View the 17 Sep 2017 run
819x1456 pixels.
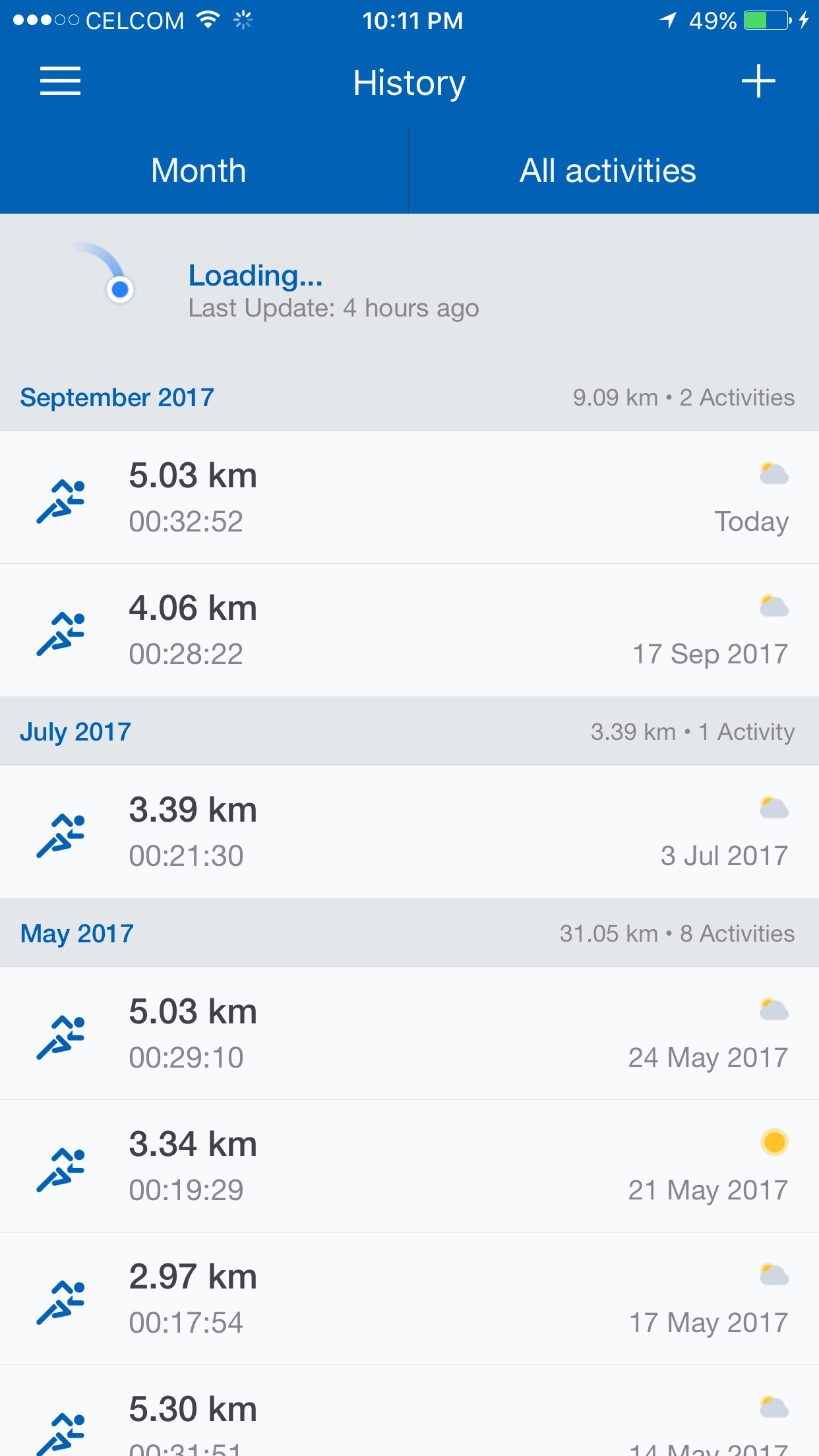click(409, 630)
